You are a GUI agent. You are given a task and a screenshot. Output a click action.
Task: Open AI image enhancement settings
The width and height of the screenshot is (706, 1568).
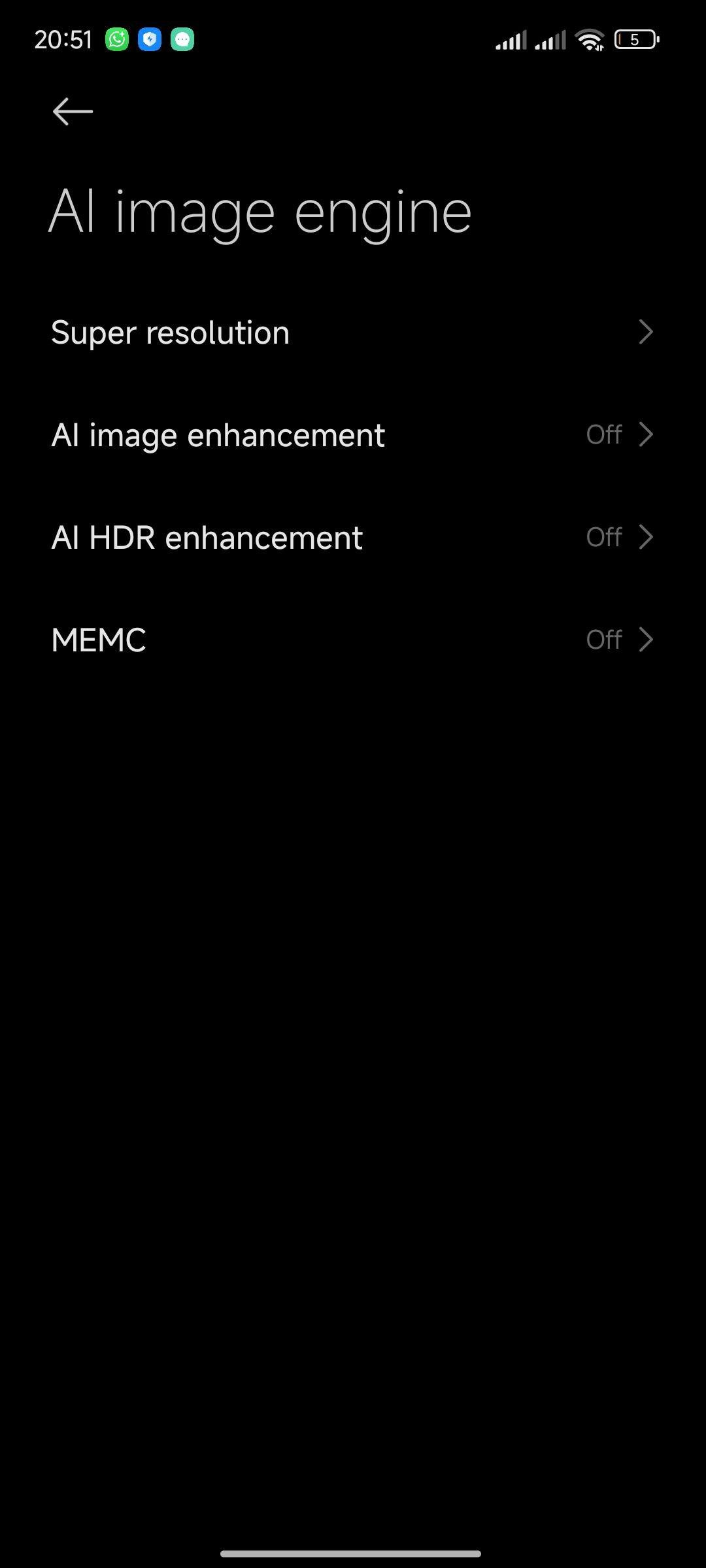coord(353,435)
